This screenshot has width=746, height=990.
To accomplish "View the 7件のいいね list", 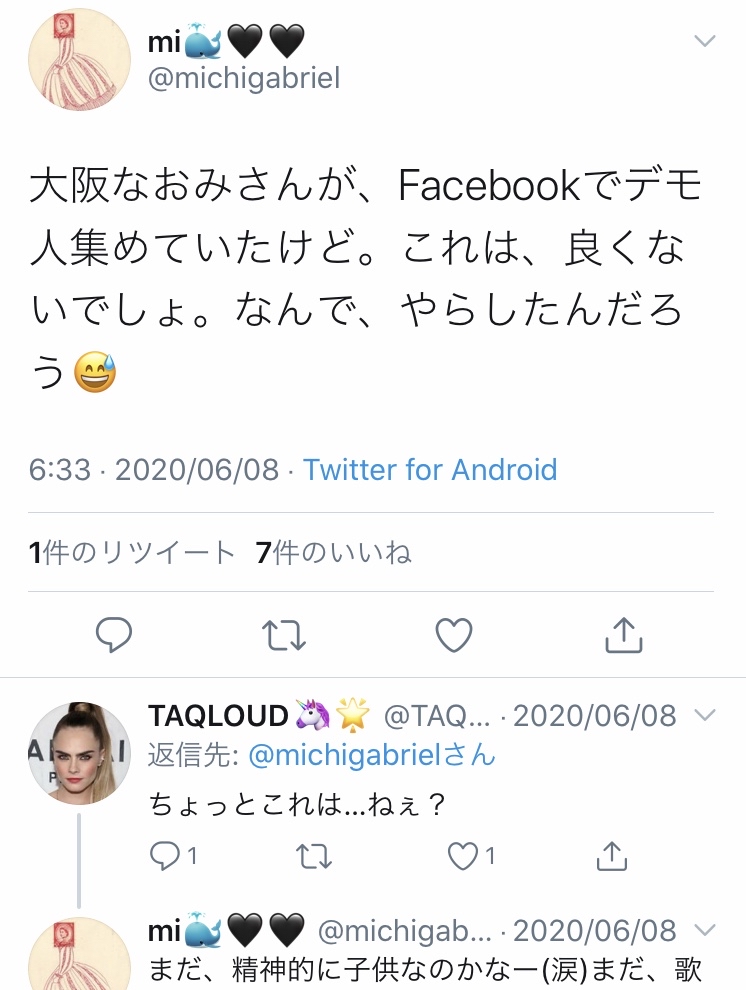I will (x=334, y=552).
